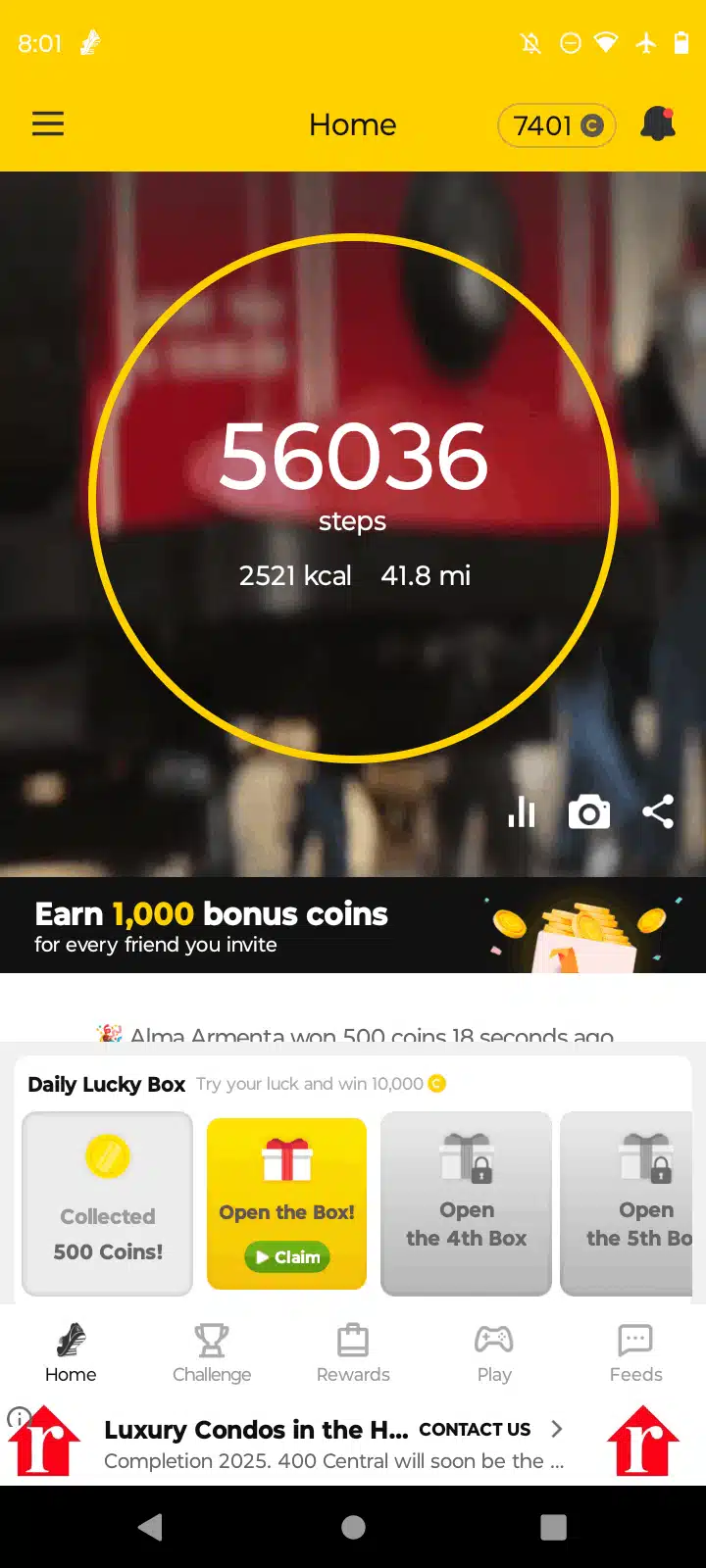Go back using the system back button
Image resolution: width=706 pixels, height=1568 pixels.
(151, 1527)
